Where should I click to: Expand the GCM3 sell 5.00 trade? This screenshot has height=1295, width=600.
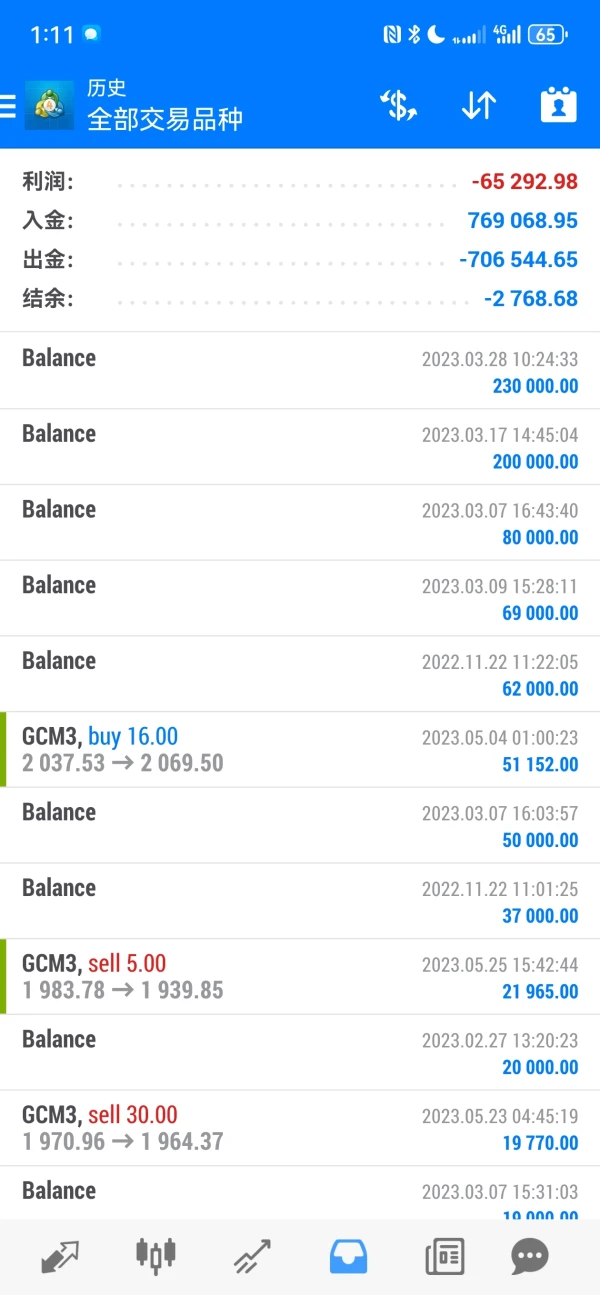[x=300, y=977]
